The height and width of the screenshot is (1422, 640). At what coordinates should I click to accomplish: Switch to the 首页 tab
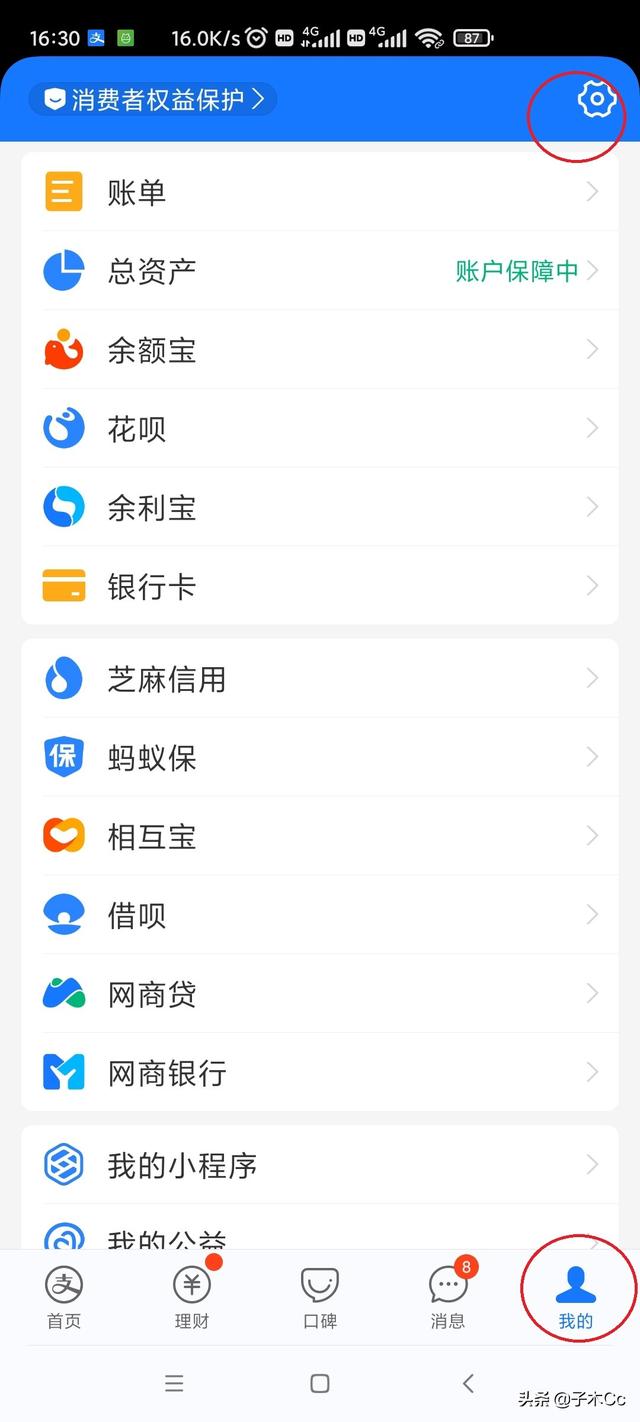click(64, 1297)
